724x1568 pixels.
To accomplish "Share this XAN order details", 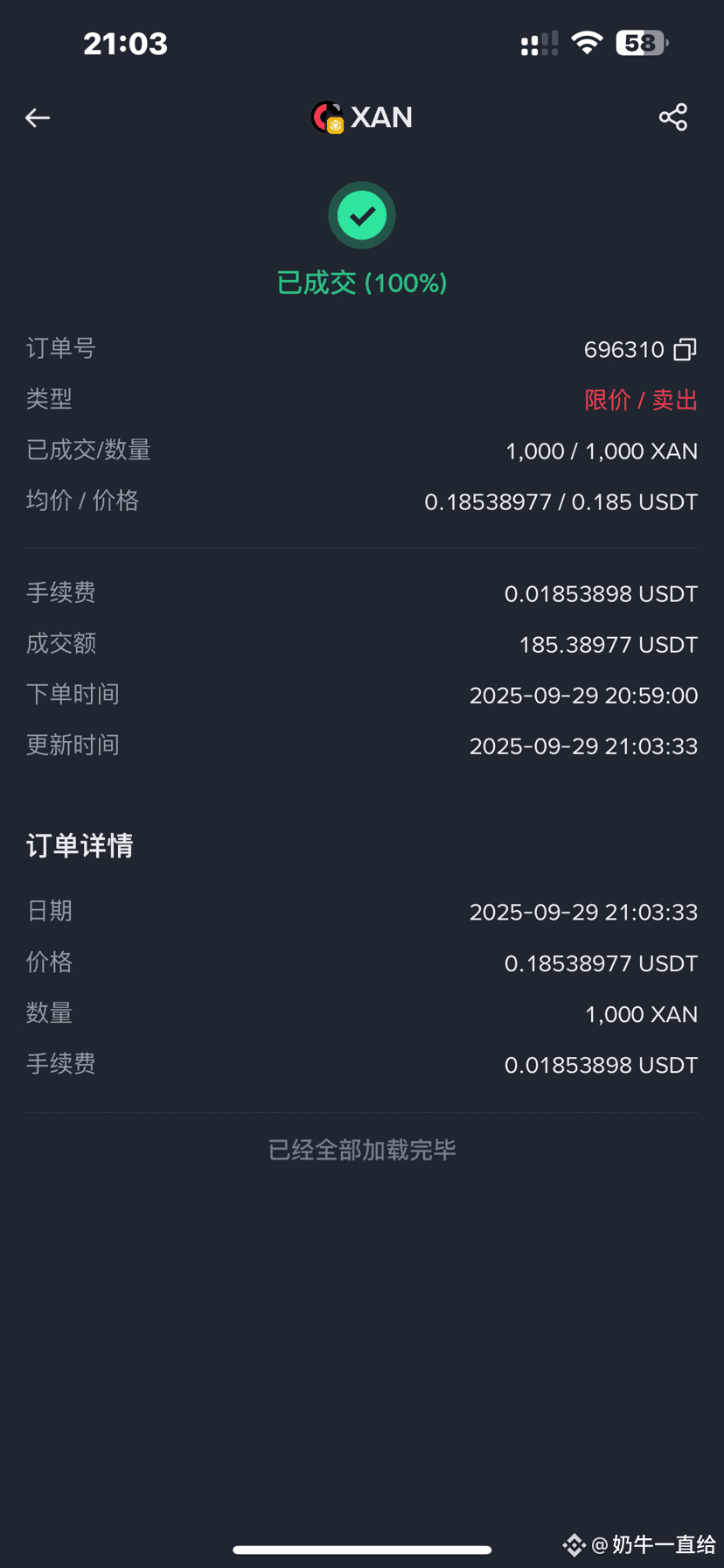I will coord(673,117).
